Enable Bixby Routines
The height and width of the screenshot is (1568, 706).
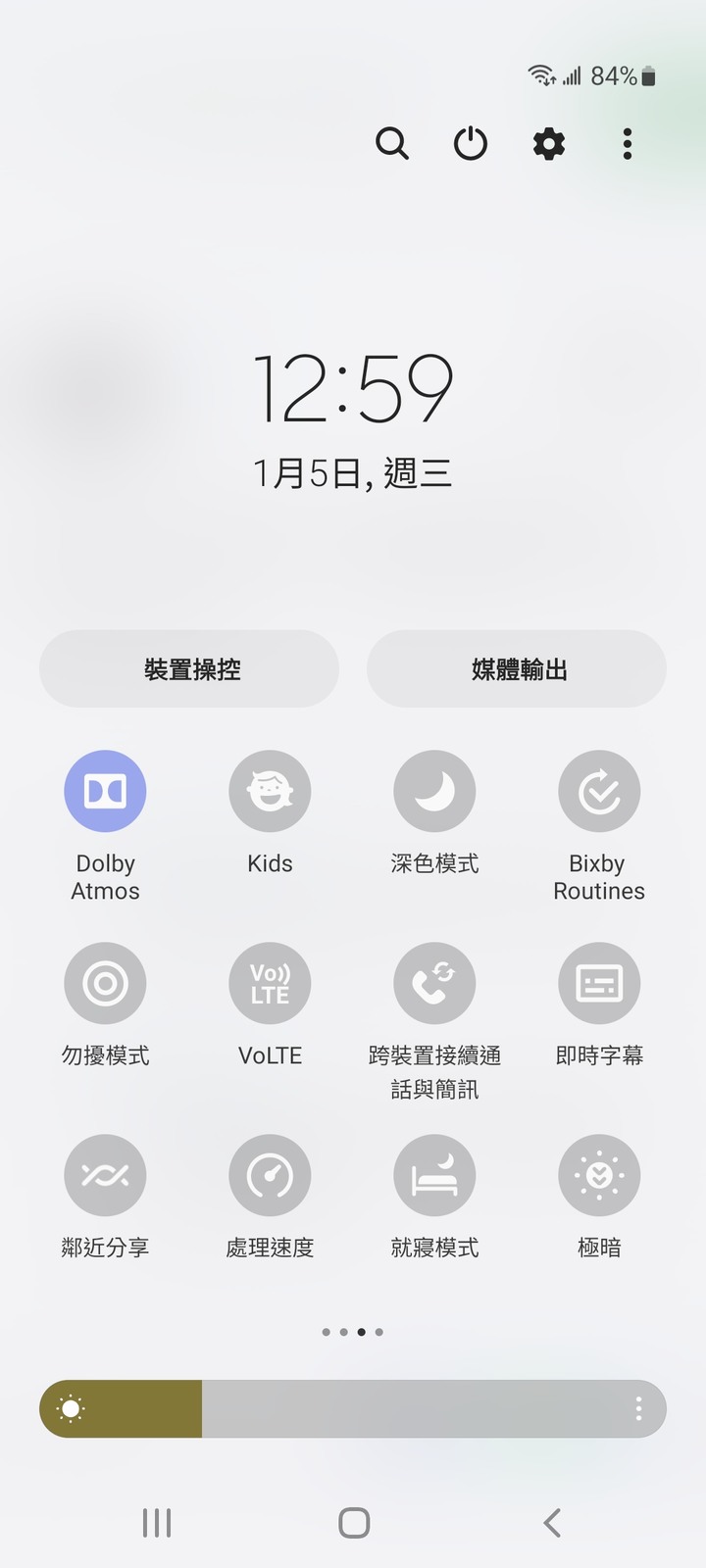click(x=599, y=791)
